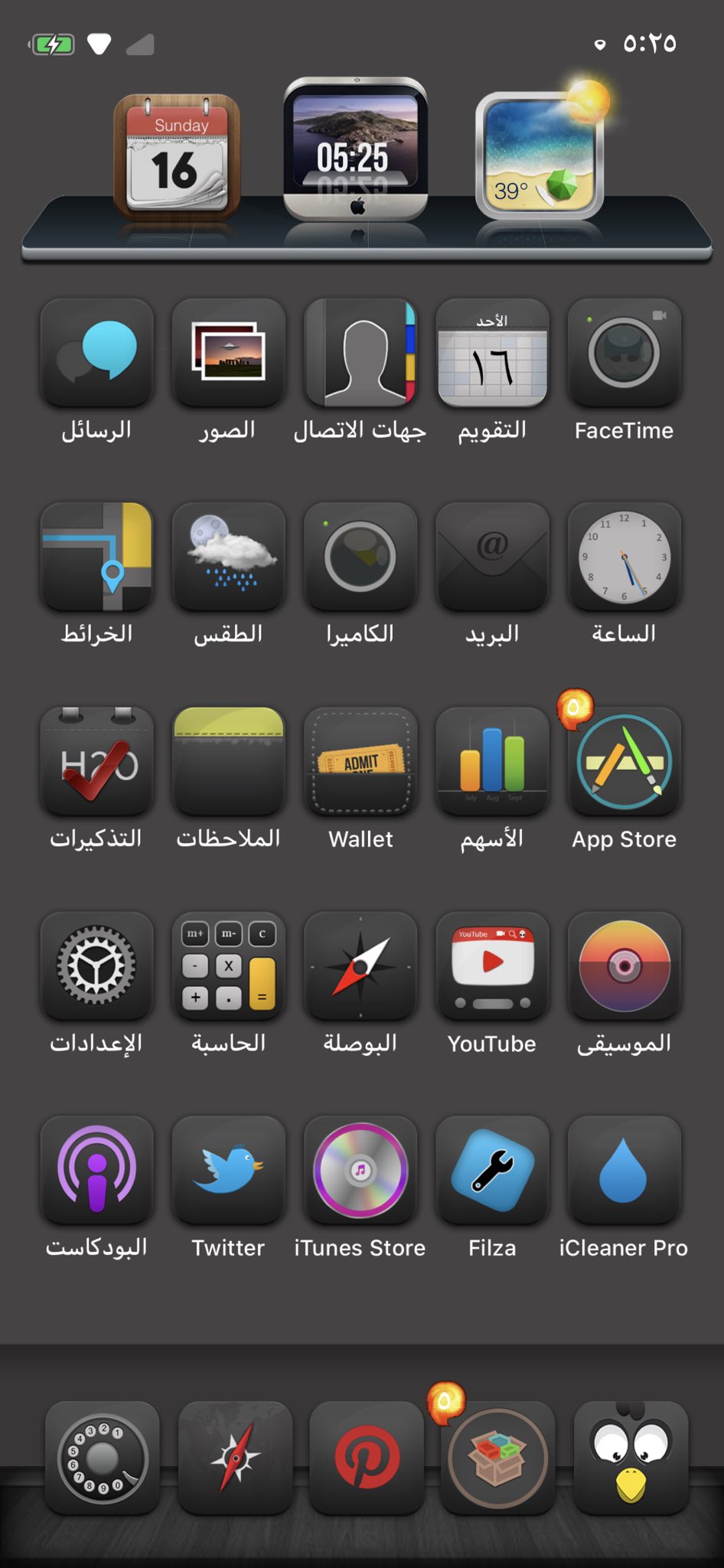
Task: Open Cydia package manager in the dock
Action: (x=497, y=1458)
